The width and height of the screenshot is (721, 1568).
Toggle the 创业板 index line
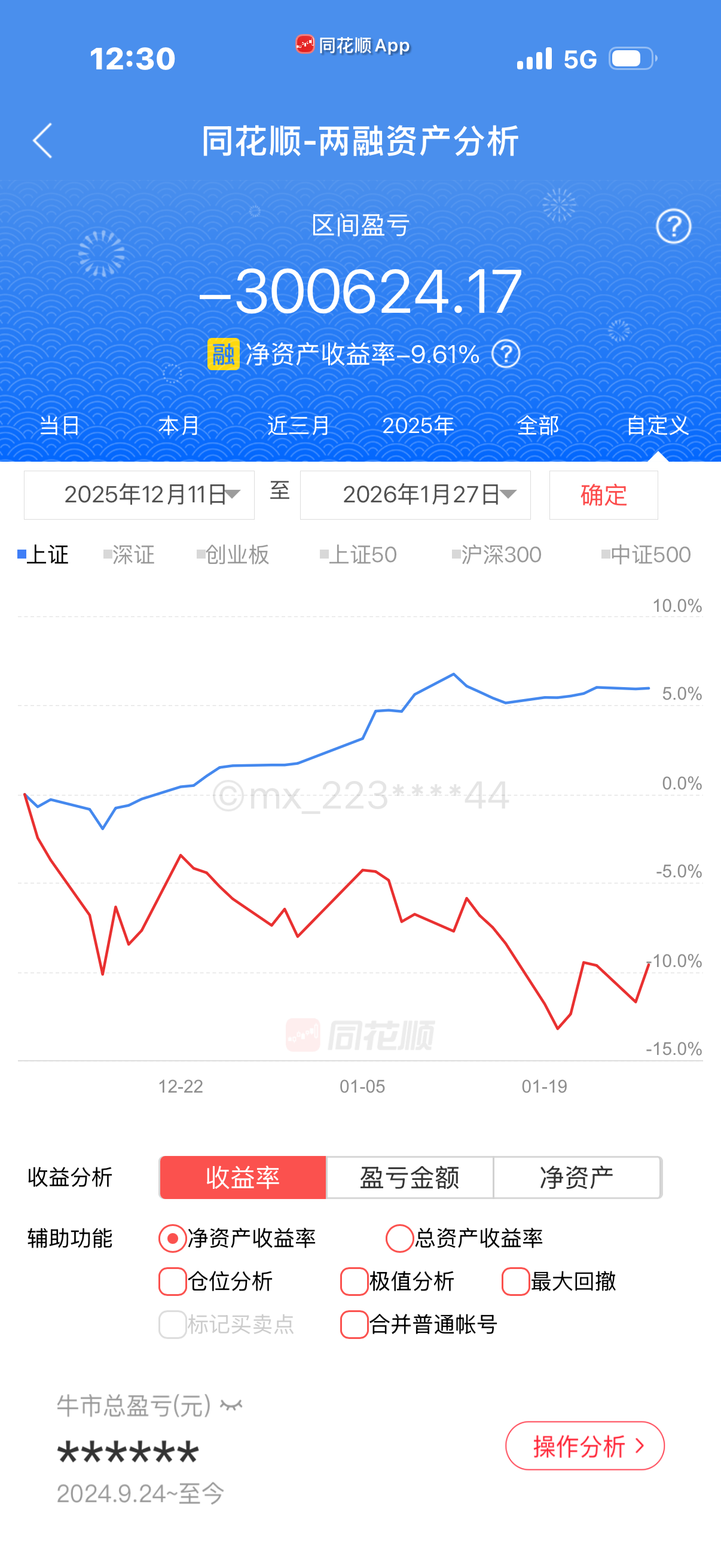click(233, 554)
